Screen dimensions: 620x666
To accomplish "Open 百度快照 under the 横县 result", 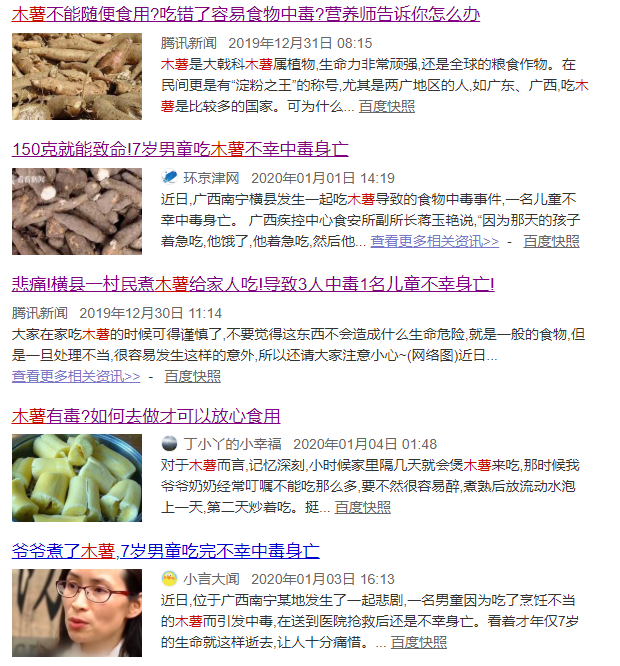I will pos(193,376).
